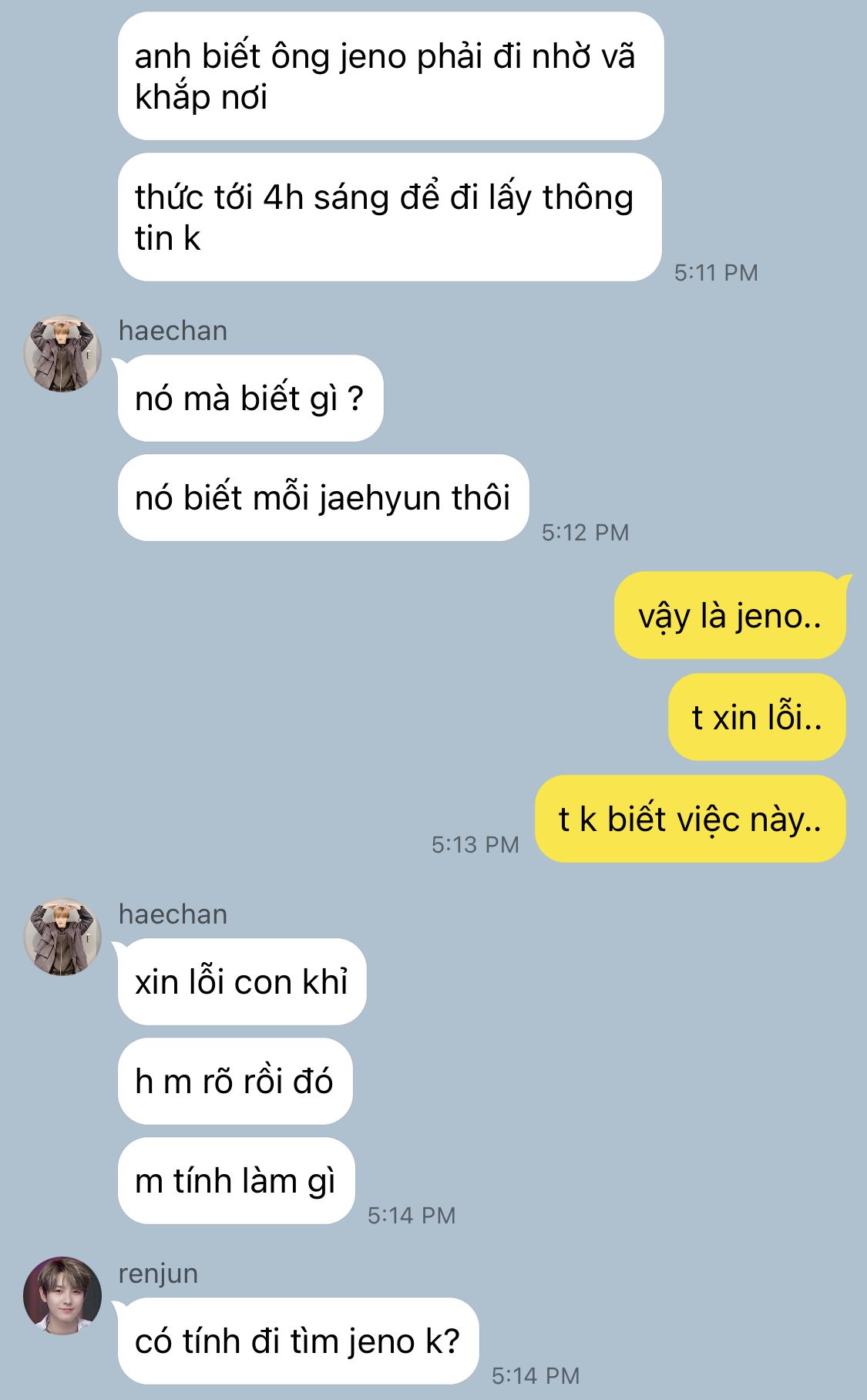The width and height of the screenshot is (867, 1400).
Task: Open haechan's avatar beside "xin lỗi con khỉ"
Action: [x=62, y=937]
